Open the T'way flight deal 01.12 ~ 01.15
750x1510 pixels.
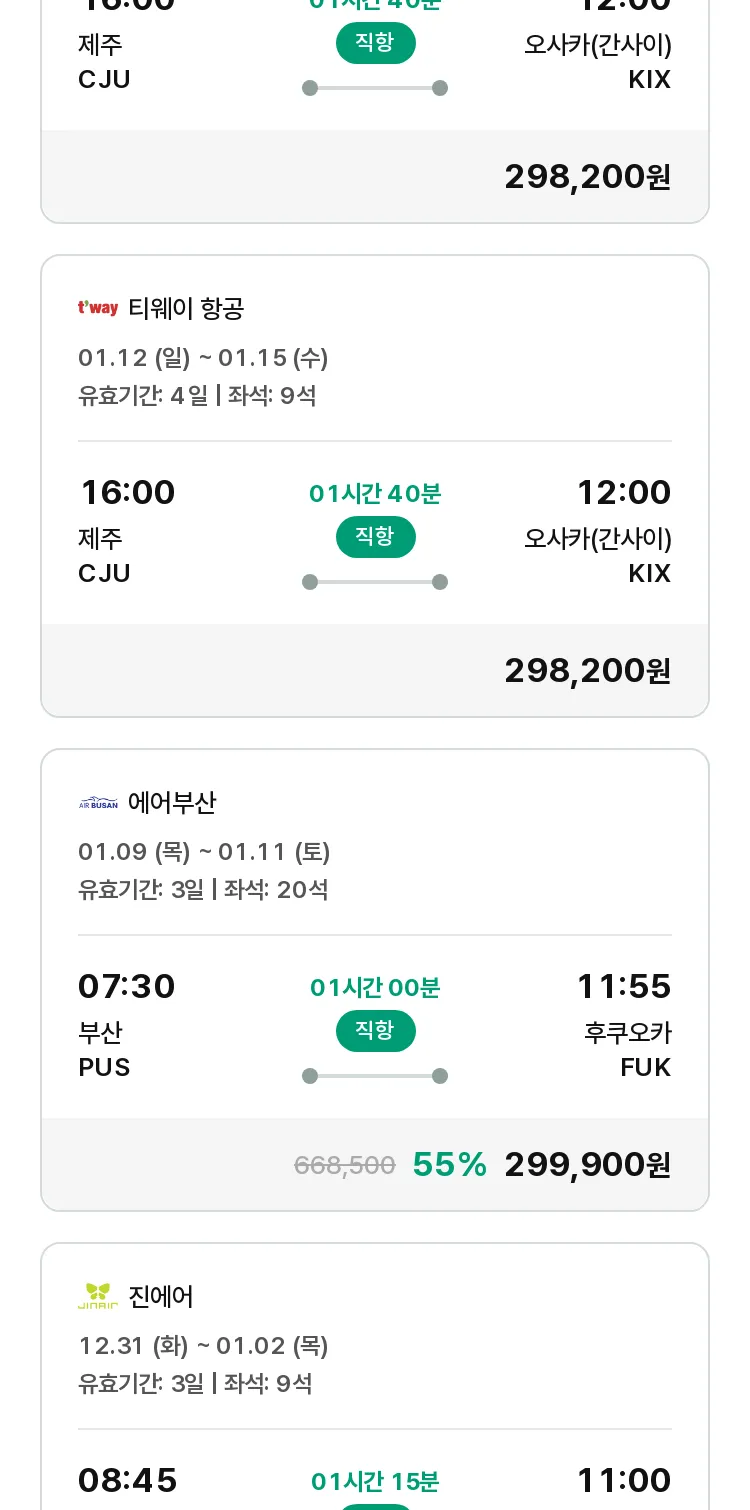pyautogui.click(x=375, y=486)
